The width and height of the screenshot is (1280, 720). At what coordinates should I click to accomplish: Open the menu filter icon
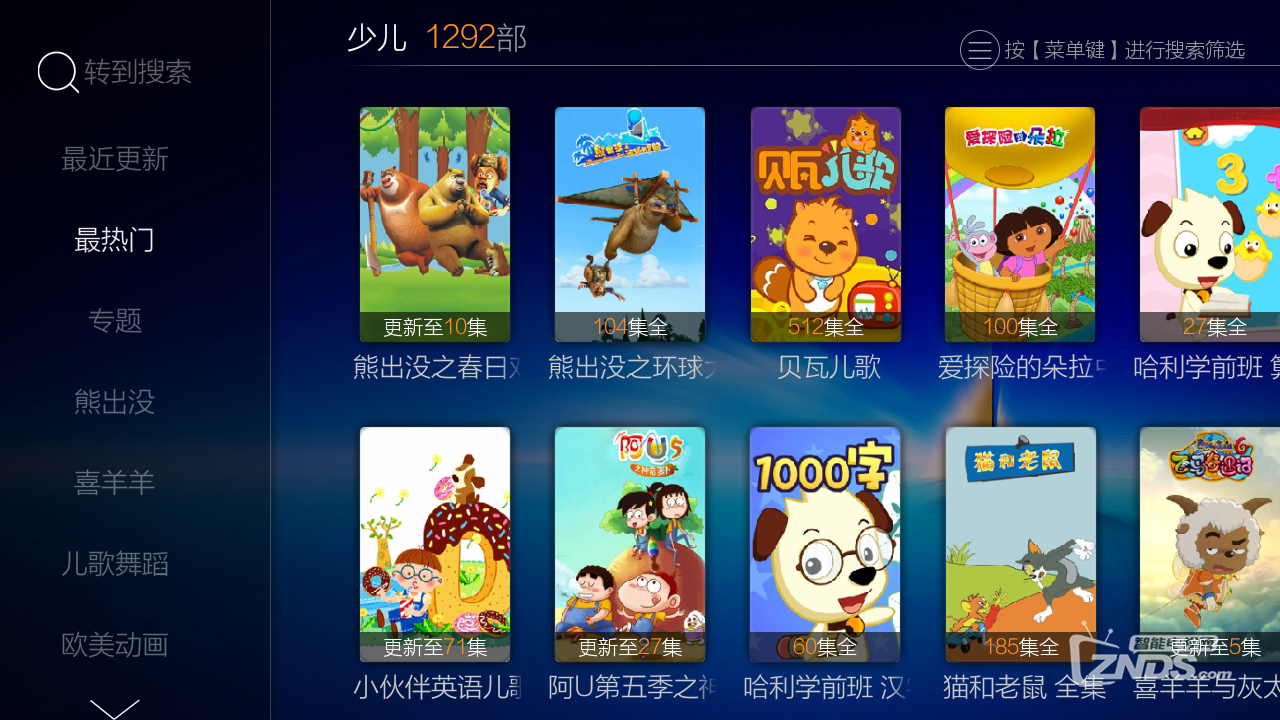click(x=979, y=50)
